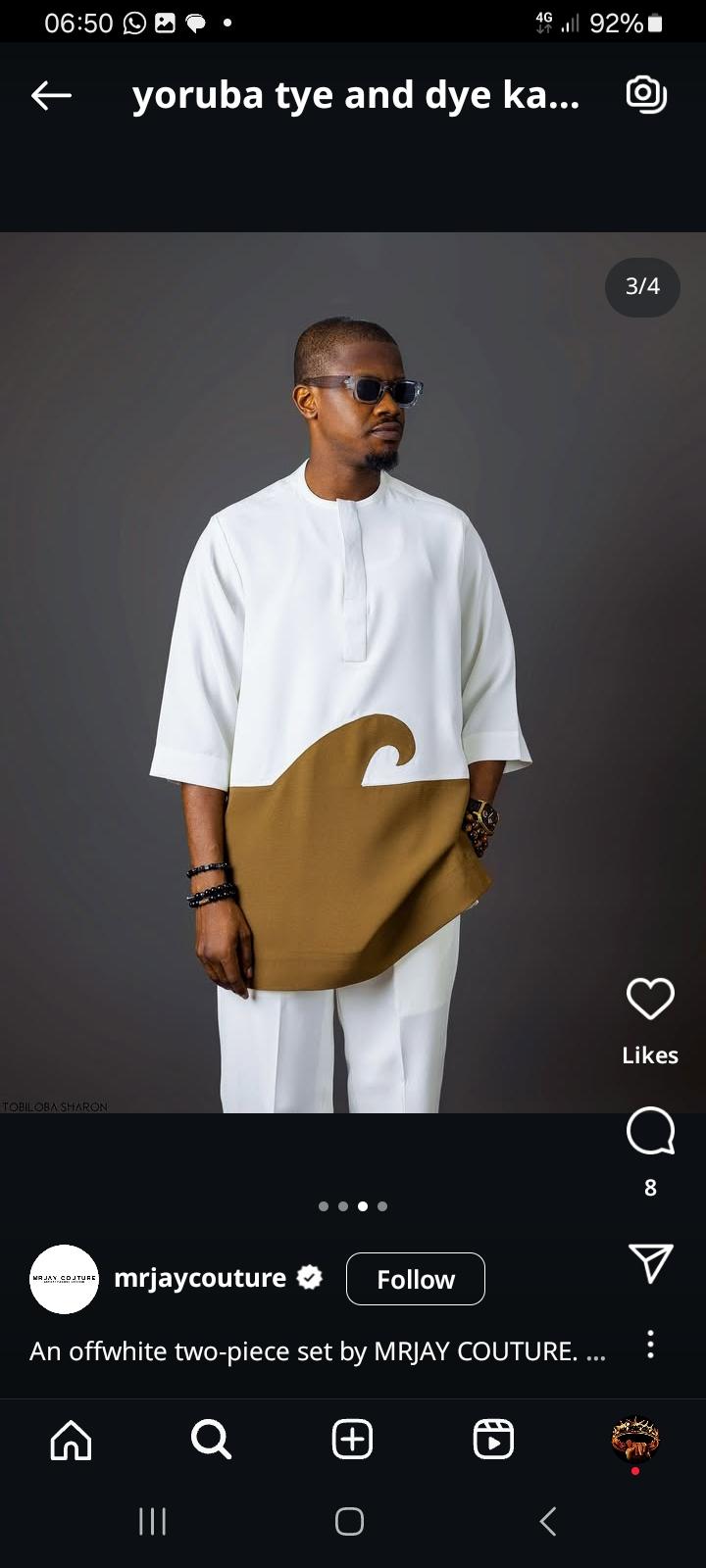
Task: Tap the system back button
Action: [548, 1521]
